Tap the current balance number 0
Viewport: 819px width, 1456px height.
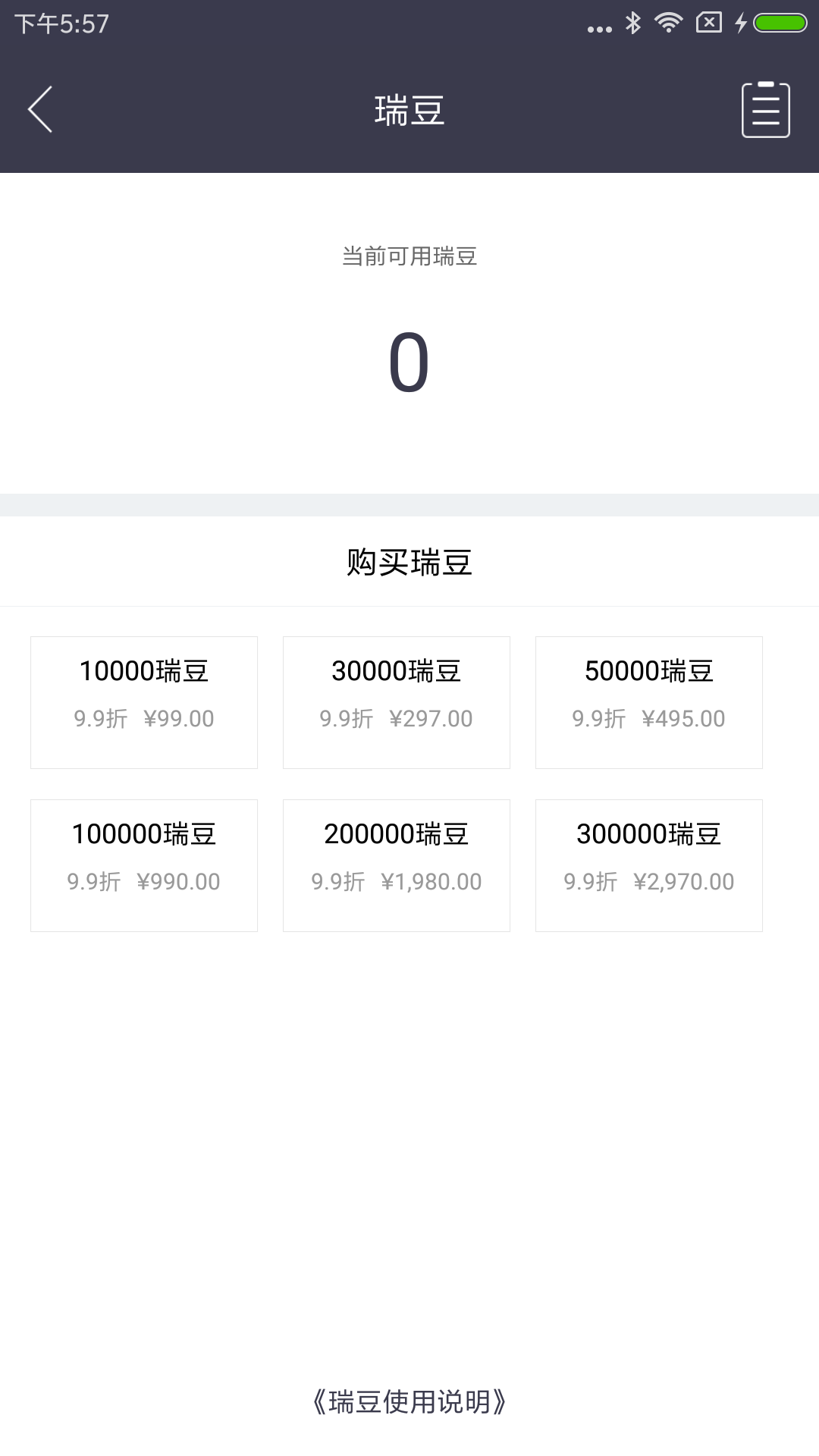[x=409, y=362]
